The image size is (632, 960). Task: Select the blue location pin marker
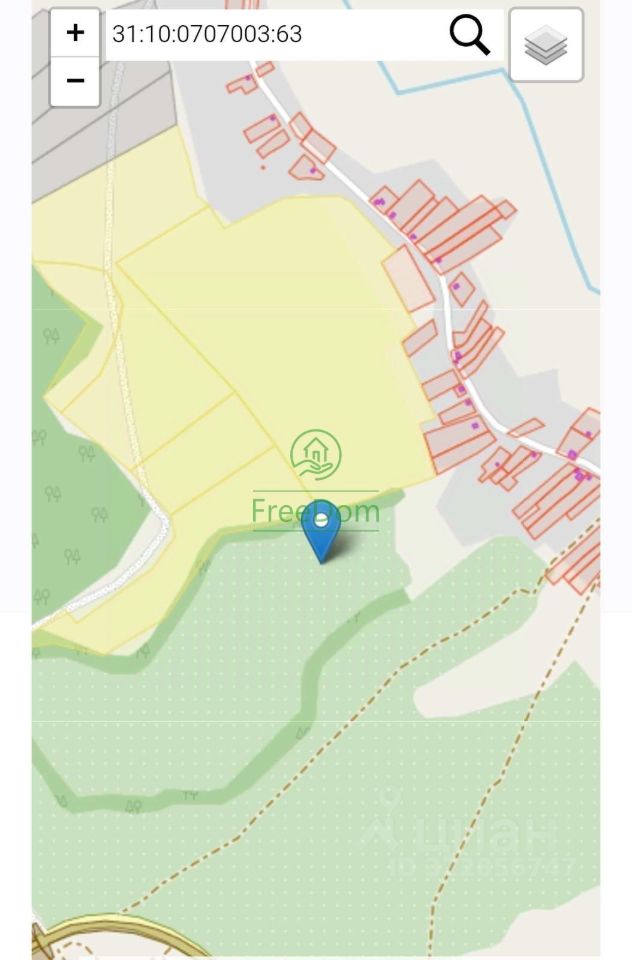point(321,529)
